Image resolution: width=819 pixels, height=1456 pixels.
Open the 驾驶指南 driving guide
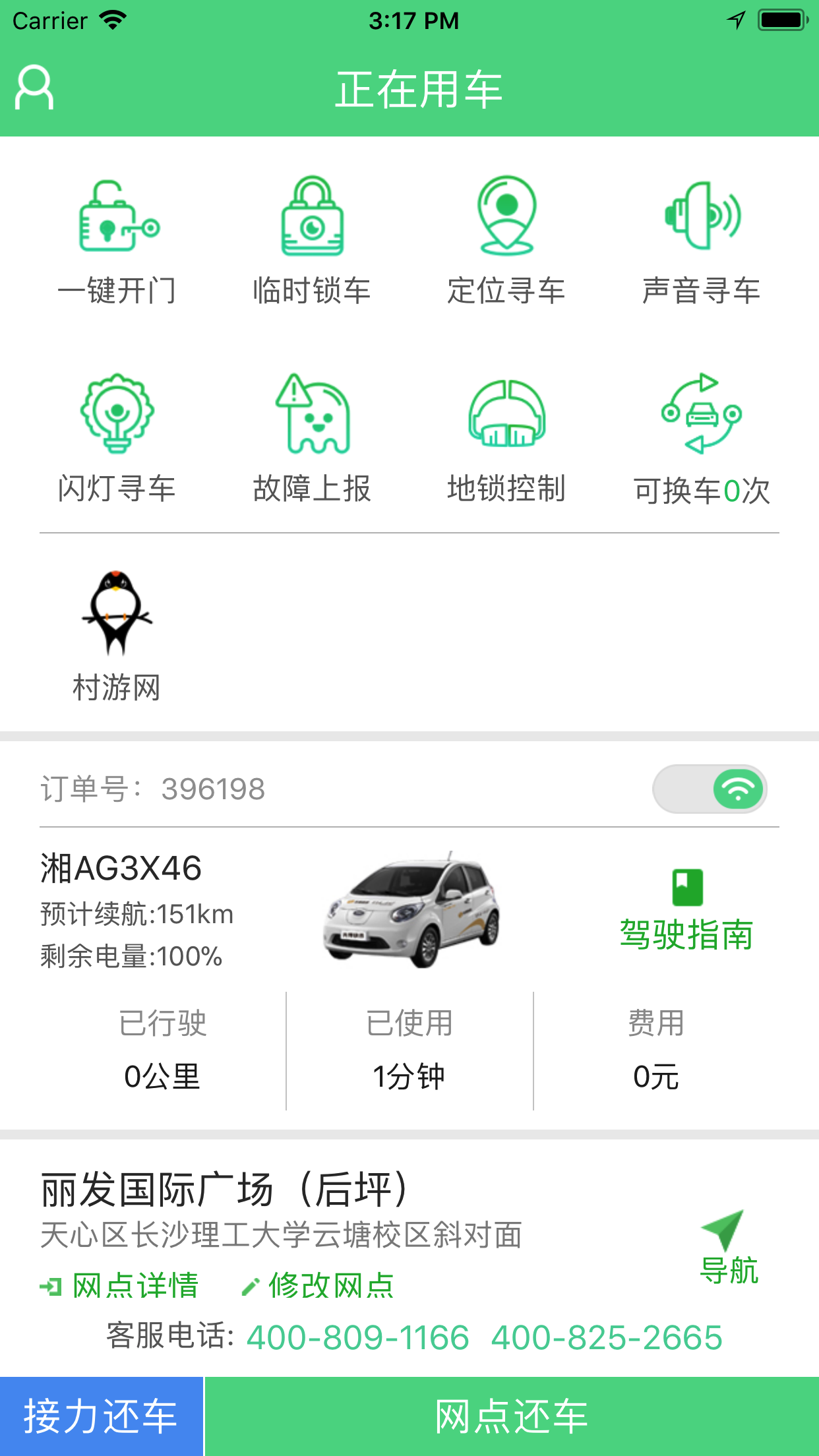click(x=686, y=911)
